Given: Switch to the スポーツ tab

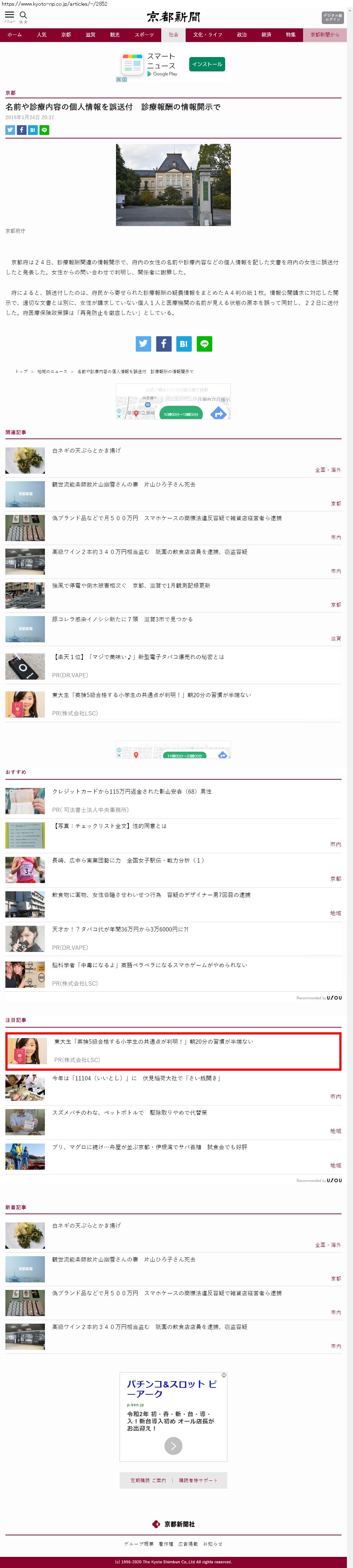Looking at the screenshot, I should click(x=144, y=35).
